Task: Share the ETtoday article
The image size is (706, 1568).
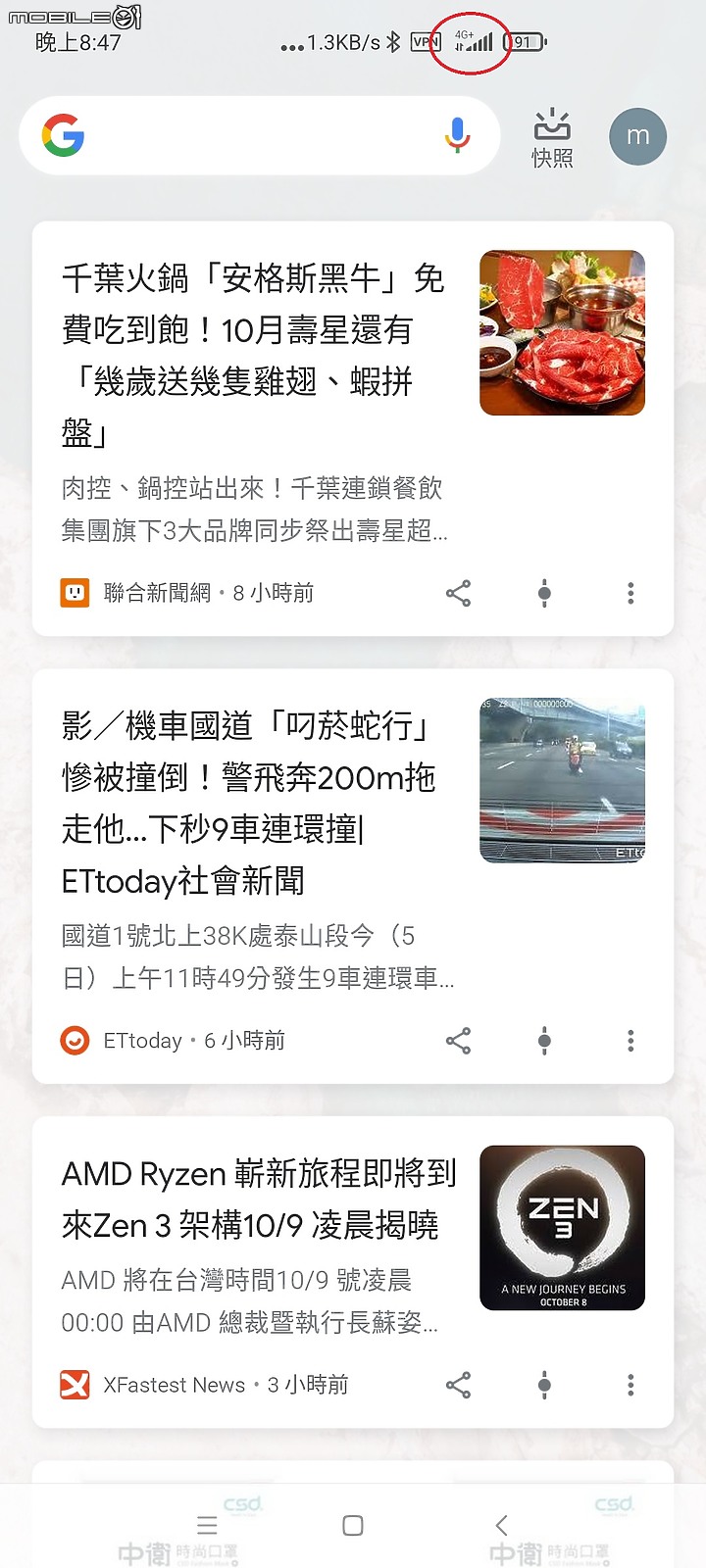Action: (458, 1041)
